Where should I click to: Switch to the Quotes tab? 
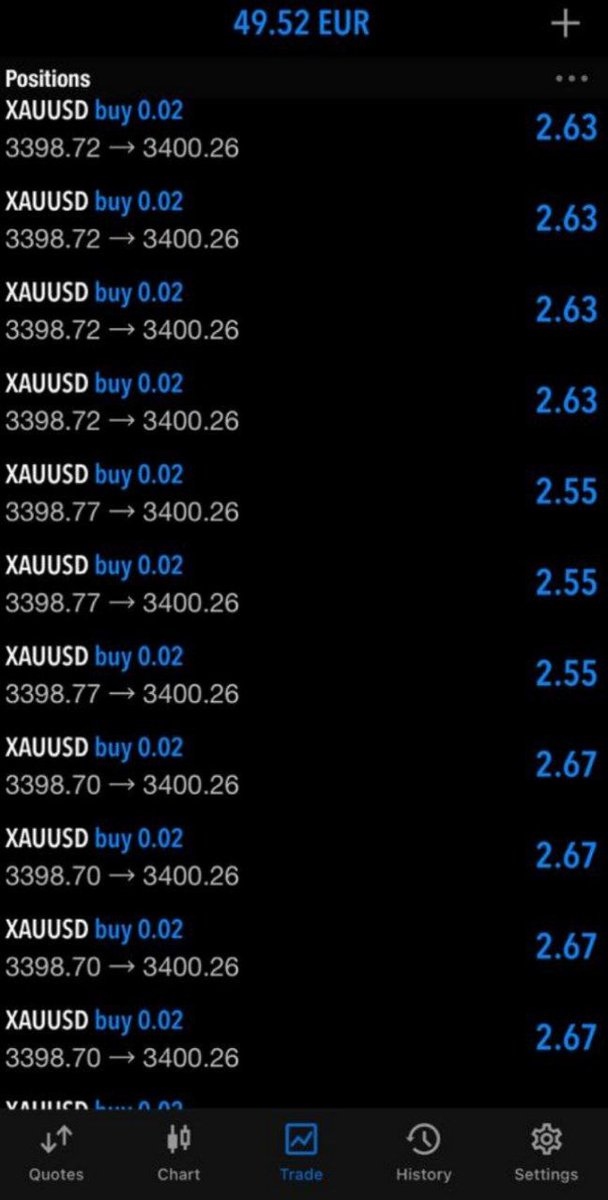point(56,1153)
